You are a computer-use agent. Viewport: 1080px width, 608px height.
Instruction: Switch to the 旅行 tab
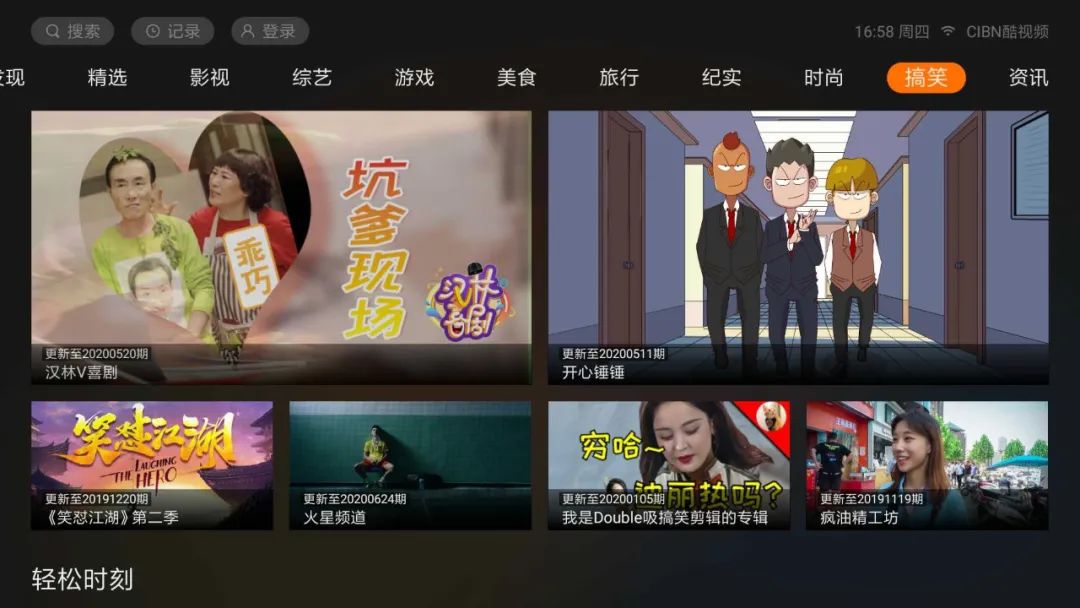pos(618,77)
